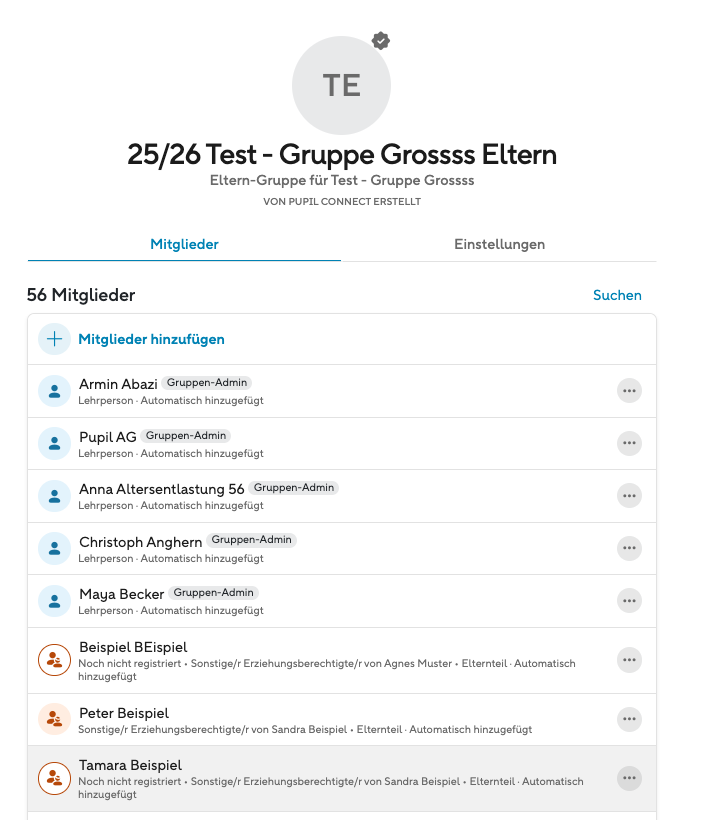703x820 pixels.
Task: Open the TE group avatar
Action: [x=341, y=86]
